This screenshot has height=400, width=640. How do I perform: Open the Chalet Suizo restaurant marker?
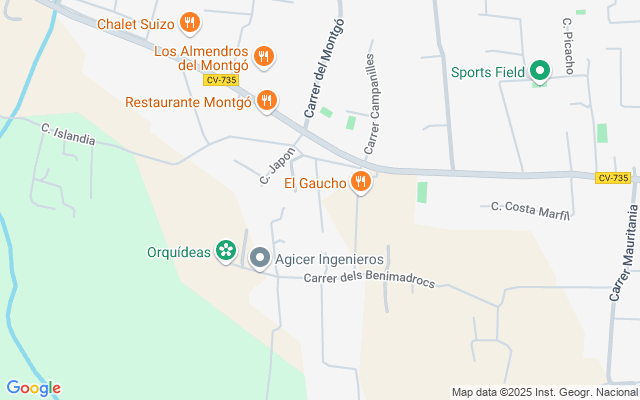coord(191,23)
